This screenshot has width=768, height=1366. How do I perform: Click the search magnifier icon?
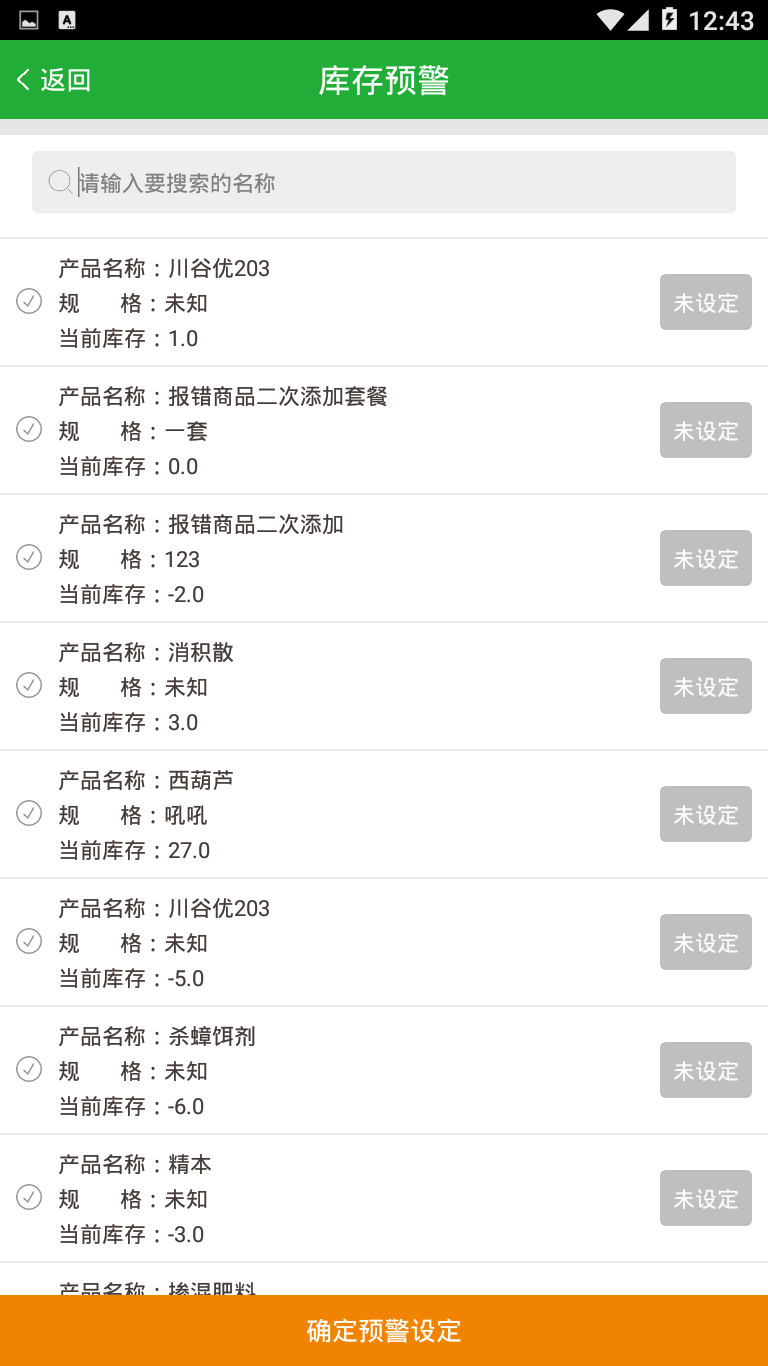click(60, 183)
